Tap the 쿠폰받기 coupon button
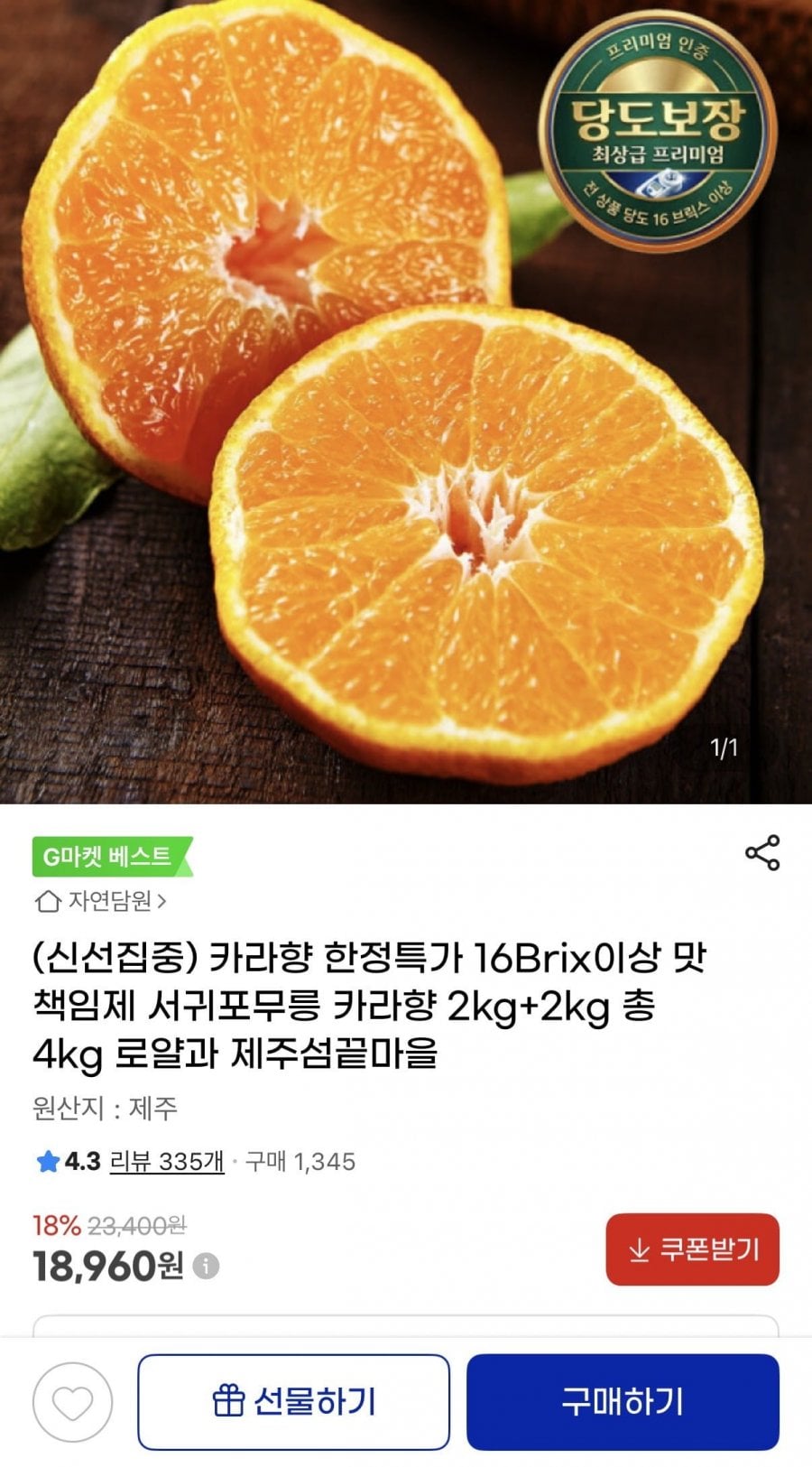The image size is (812, 1467). (x=691, y=1251)
